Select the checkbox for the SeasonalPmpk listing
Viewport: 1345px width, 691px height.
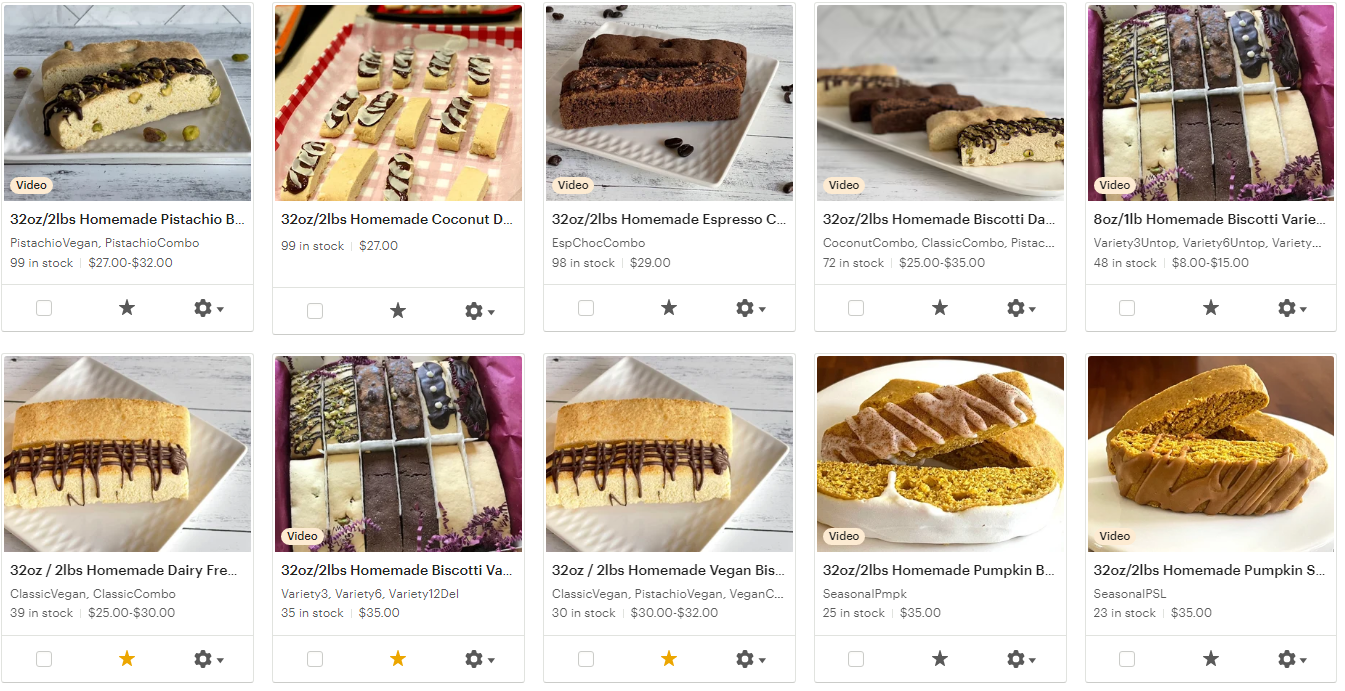click(x=856, y=659)
